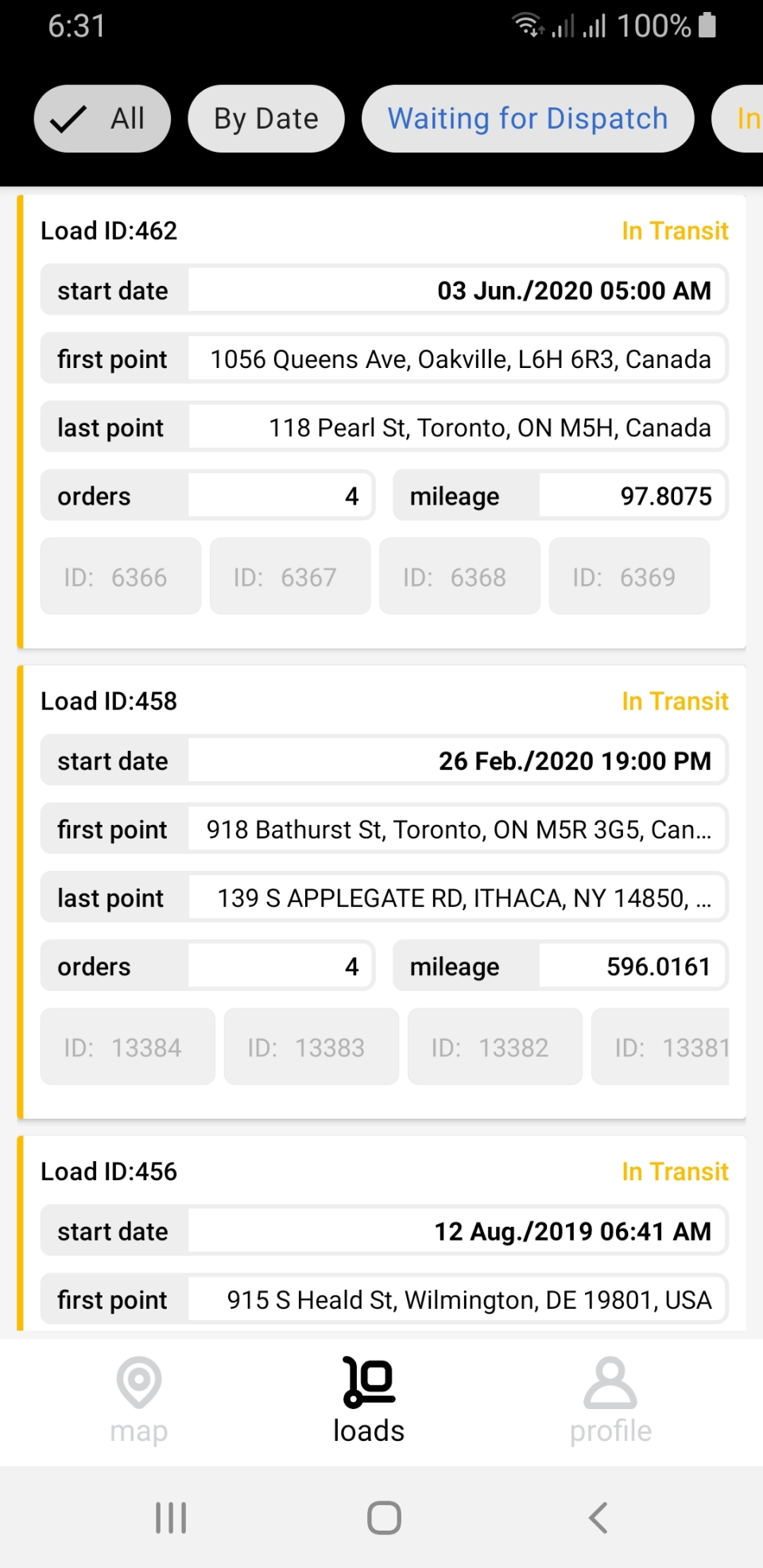
Task: Filter loads By Date
Action: (265, 119)
